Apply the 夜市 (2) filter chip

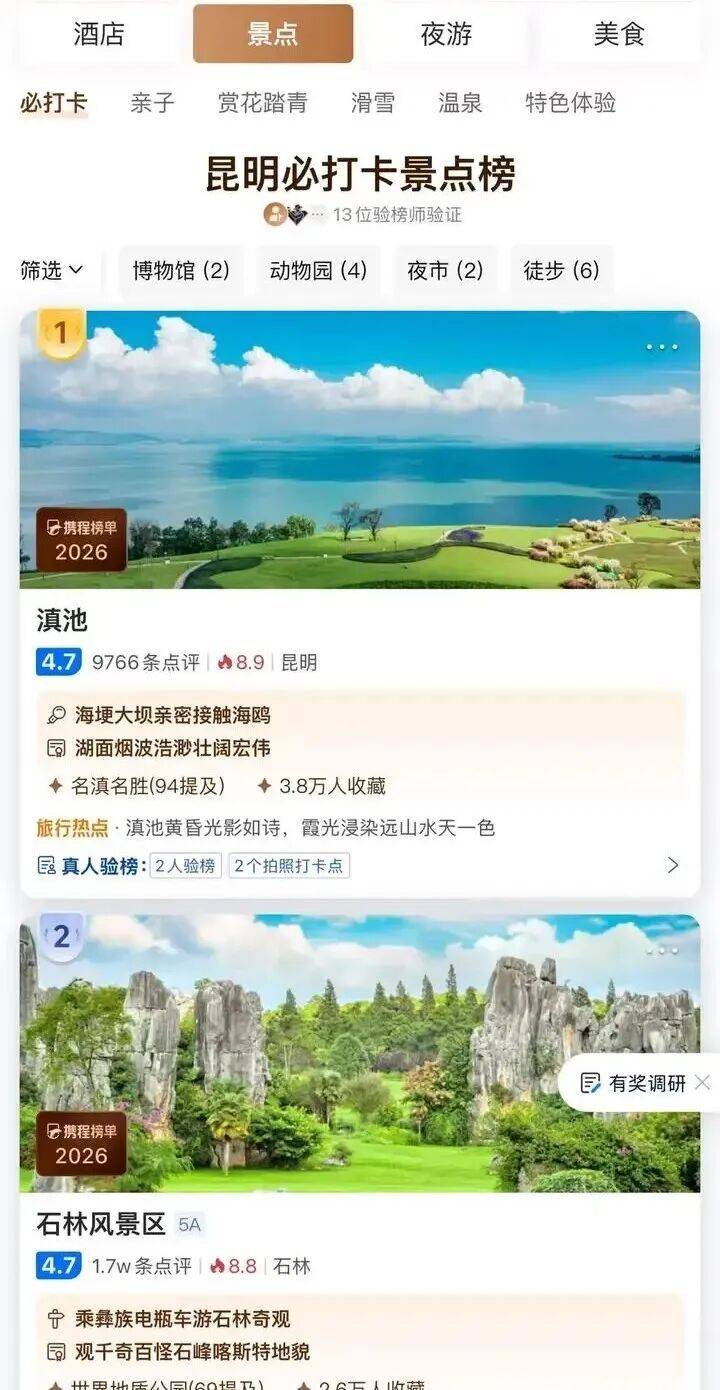(445, 270)
